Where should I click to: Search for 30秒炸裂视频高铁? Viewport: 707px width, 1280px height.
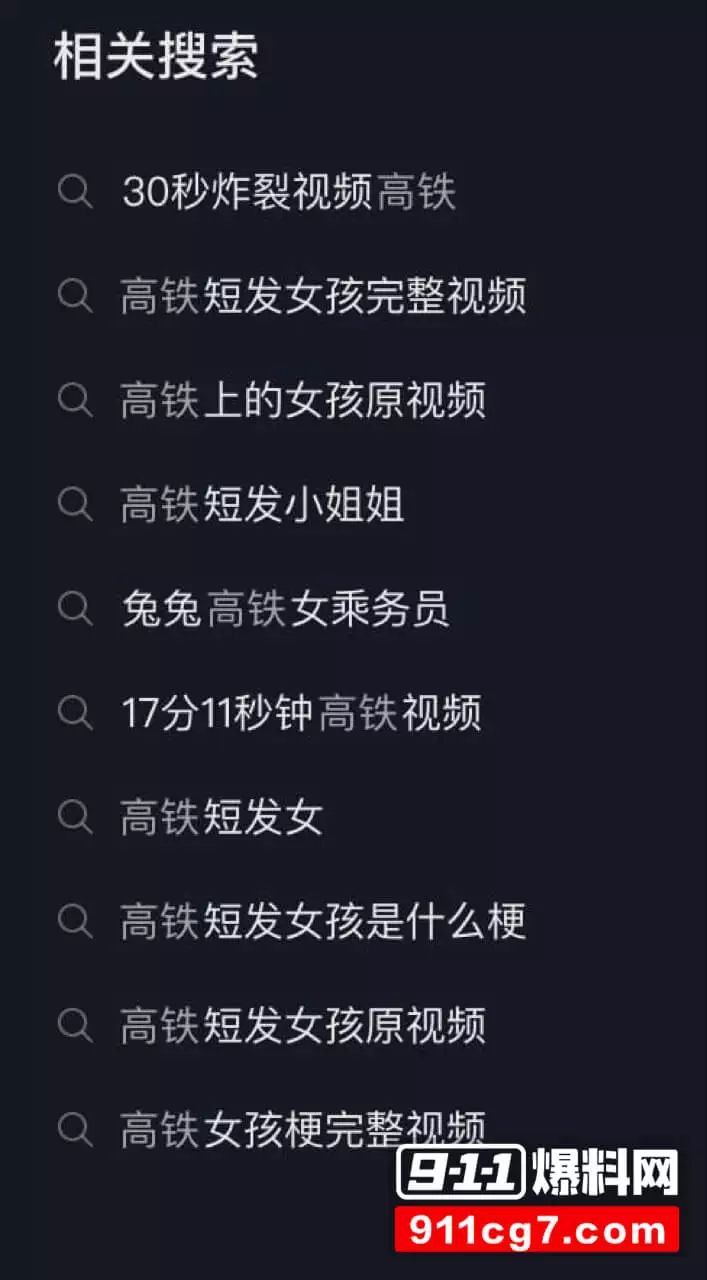(x=289, y=191)
